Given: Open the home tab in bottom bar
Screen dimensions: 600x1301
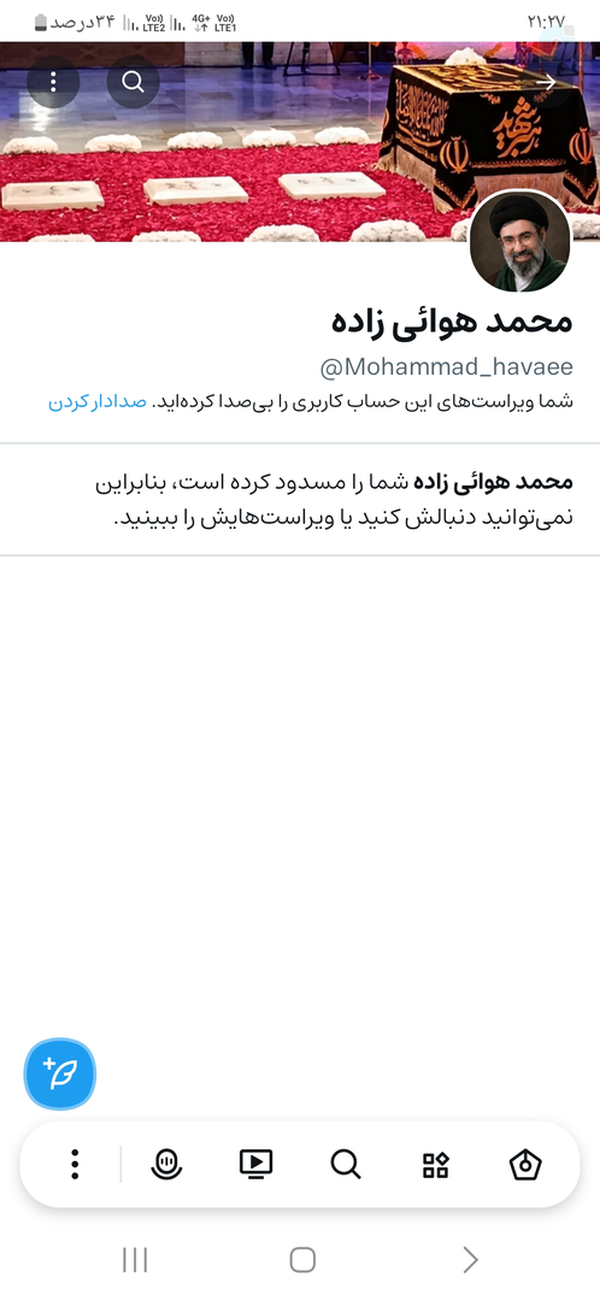Looking at the screenshot, I should [x=525, y=1164].
